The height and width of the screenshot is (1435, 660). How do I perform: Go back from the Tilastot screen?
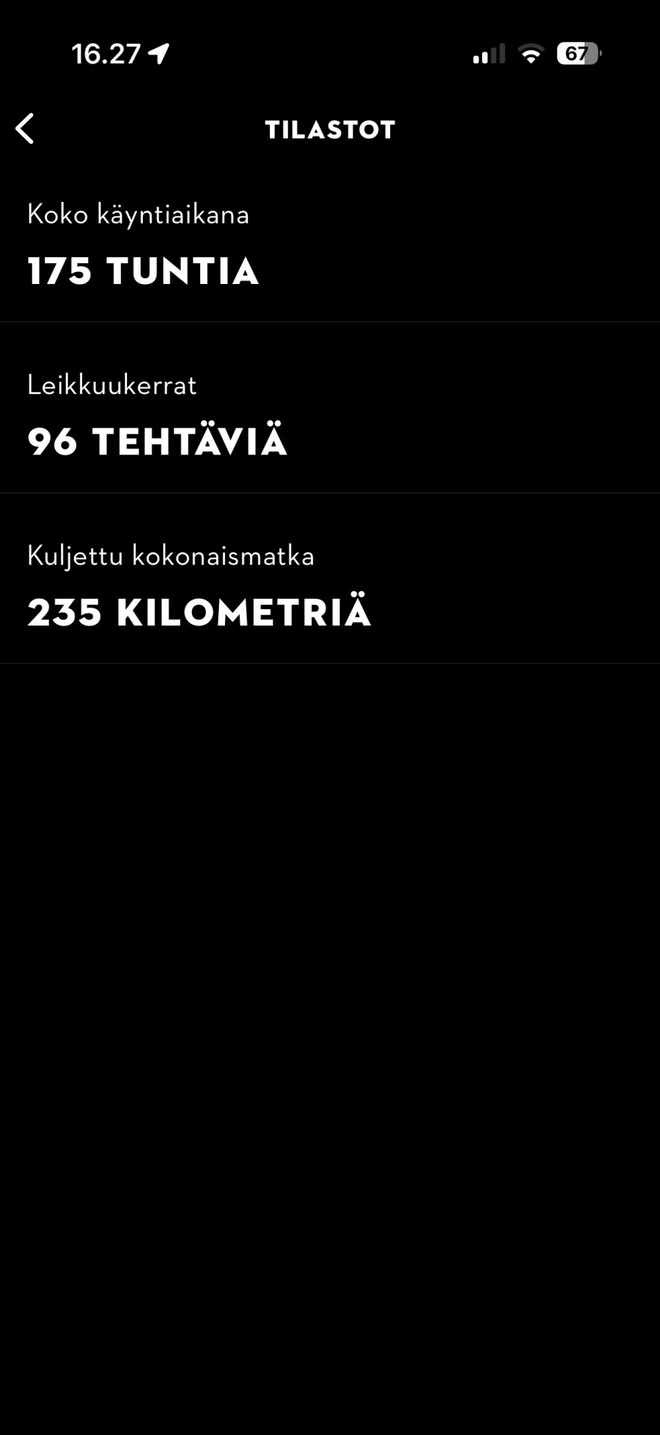(x=25, y=128)
